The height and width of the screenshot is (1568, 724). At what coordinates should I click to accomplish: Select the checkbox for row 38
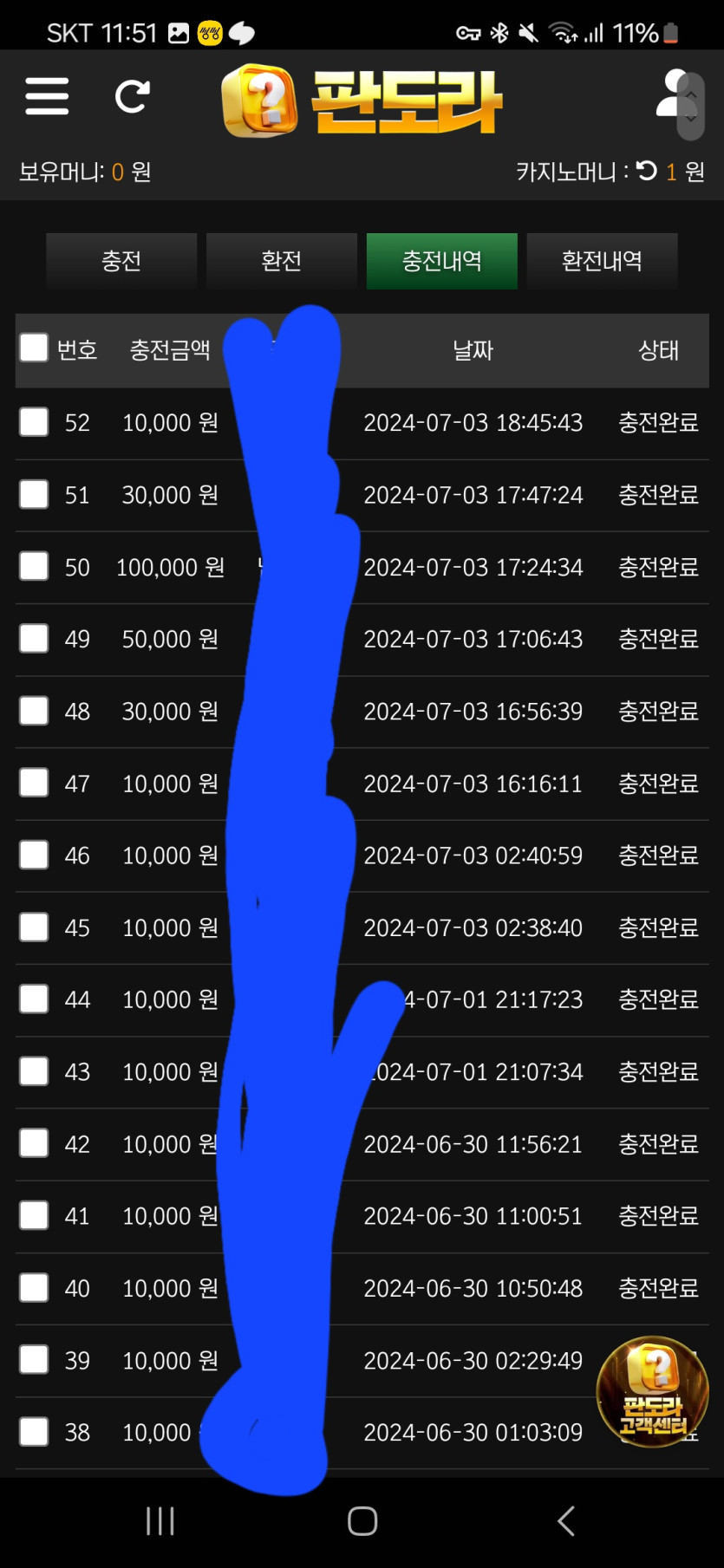(34, 1431)
